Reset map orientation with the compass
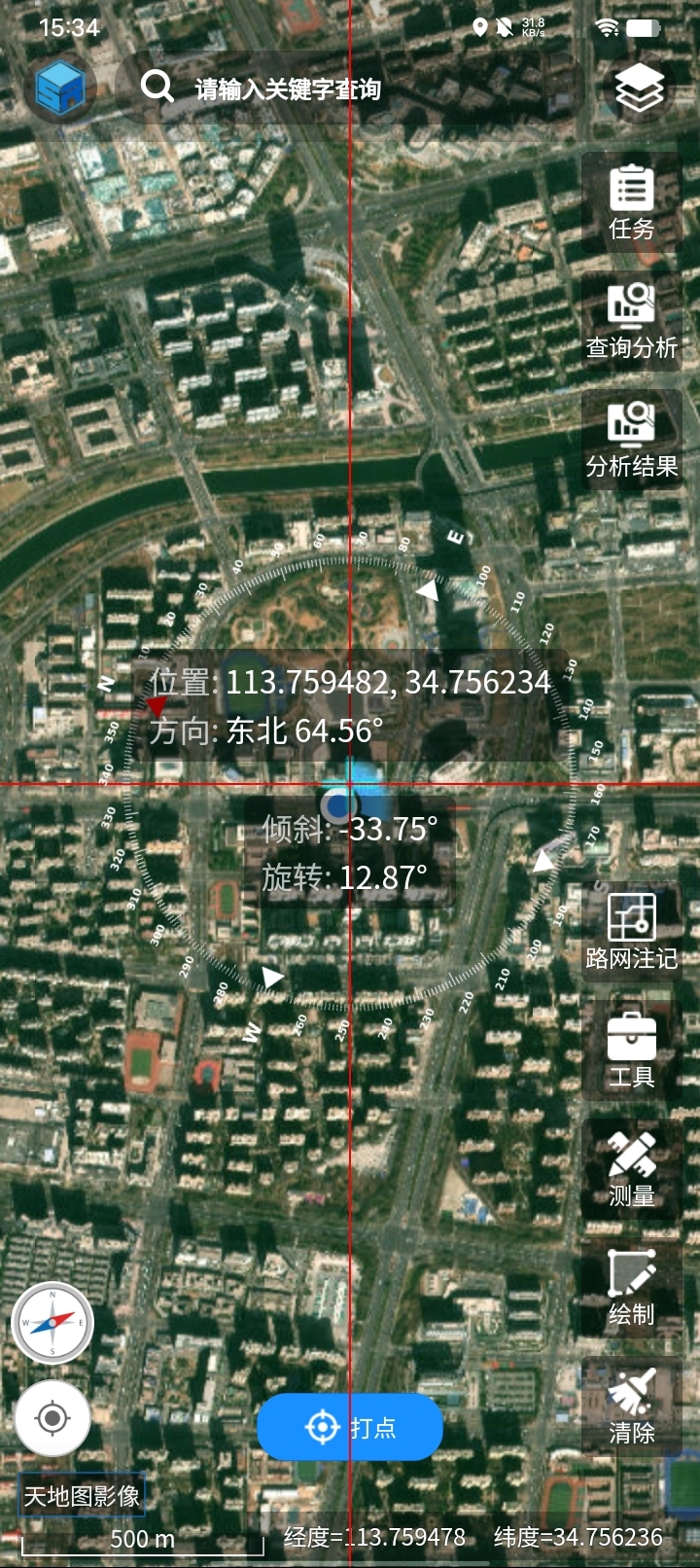700x1568 pixels. 52,1323
